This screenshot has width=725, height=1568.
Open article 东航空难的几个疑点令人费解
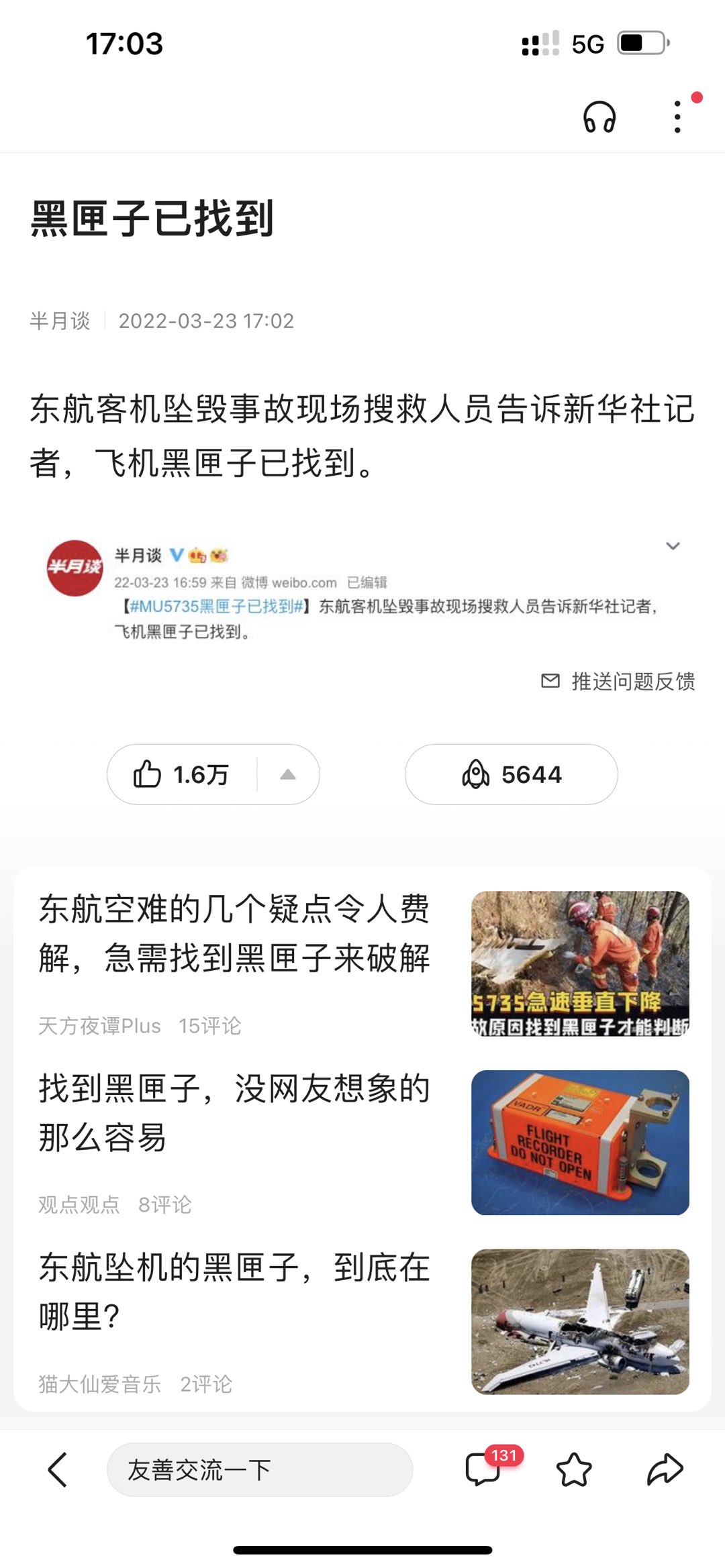pos(234,933)
